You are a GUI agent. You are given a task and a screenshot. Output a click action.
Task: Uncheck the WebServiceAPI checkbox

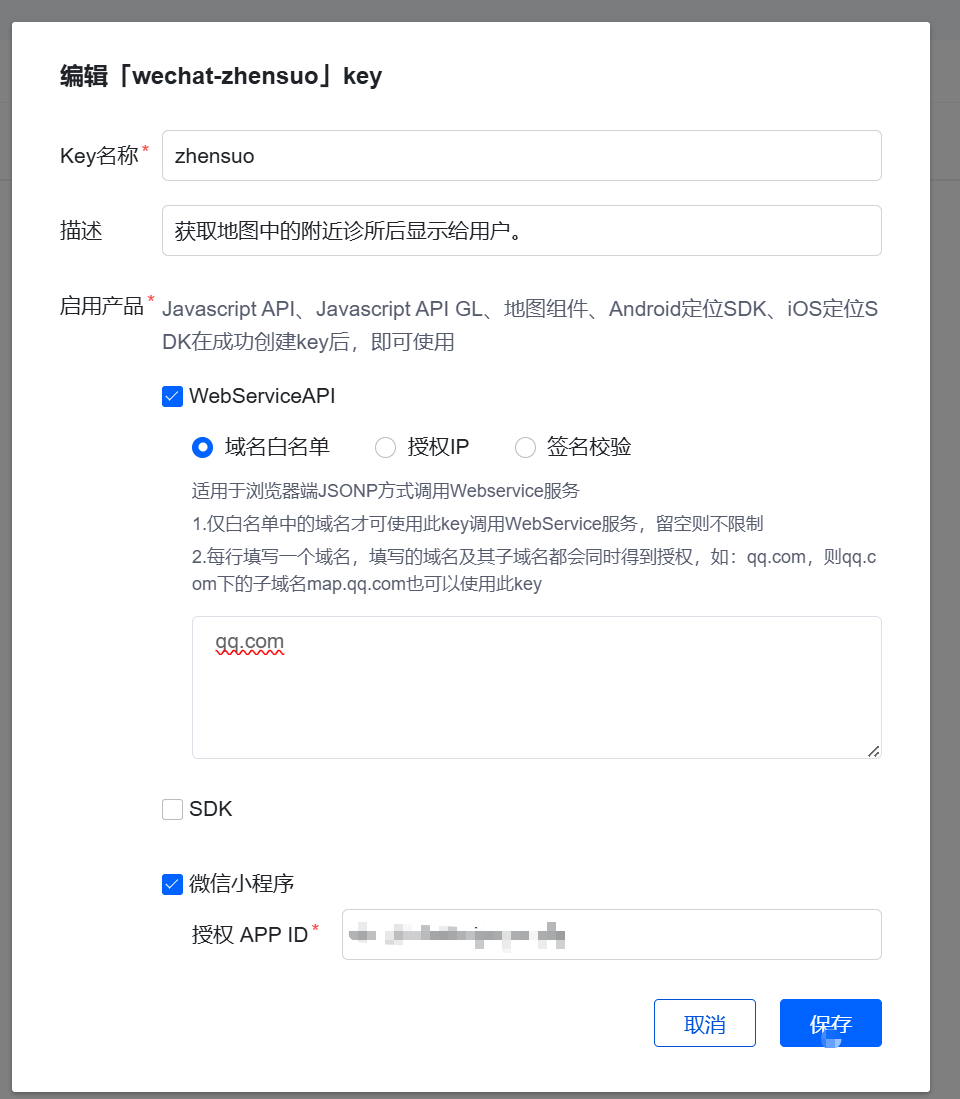[x=173, y=396]
